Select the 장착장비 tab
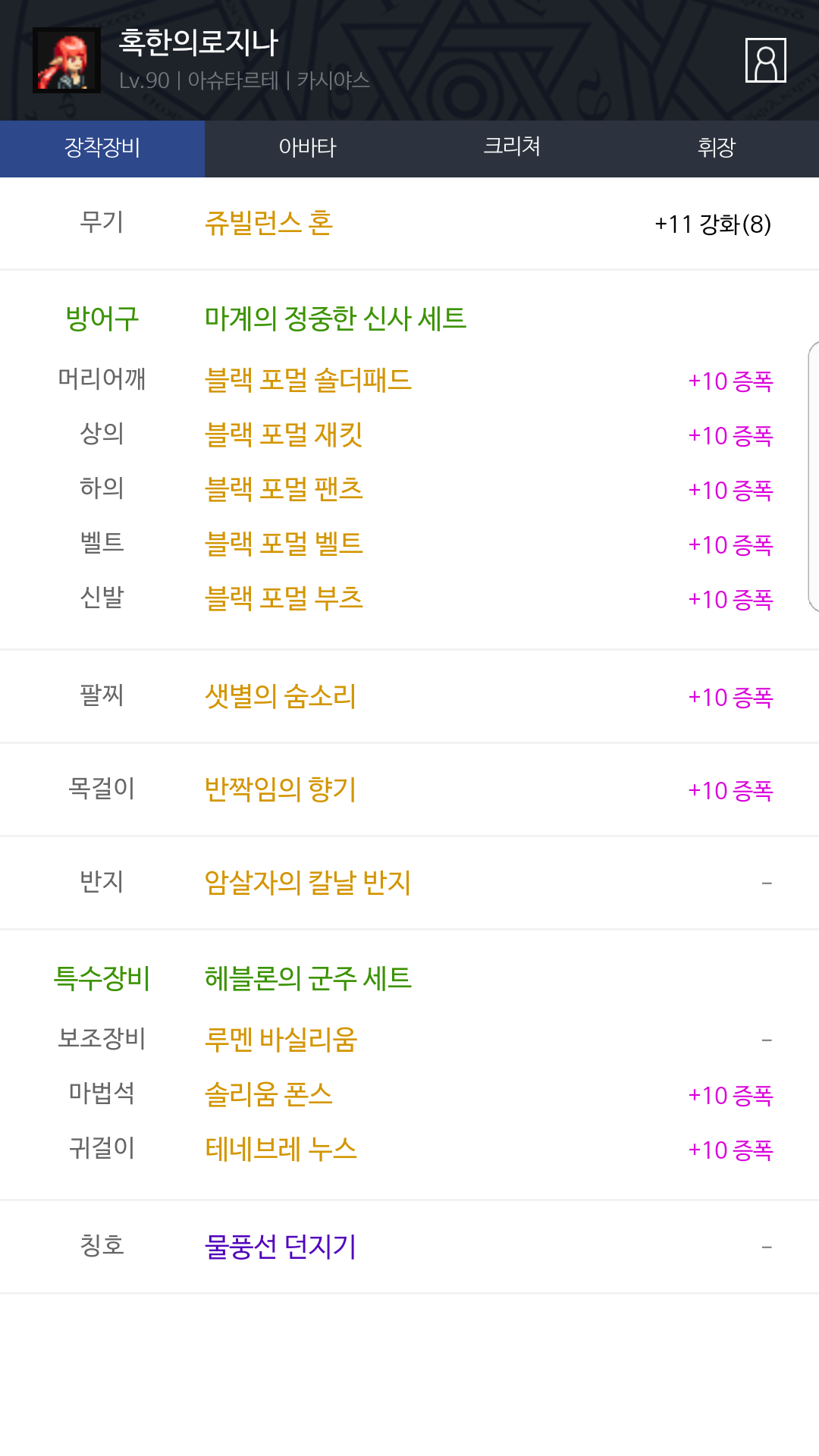Screen dimensions: 819x1456 point(102,148)
